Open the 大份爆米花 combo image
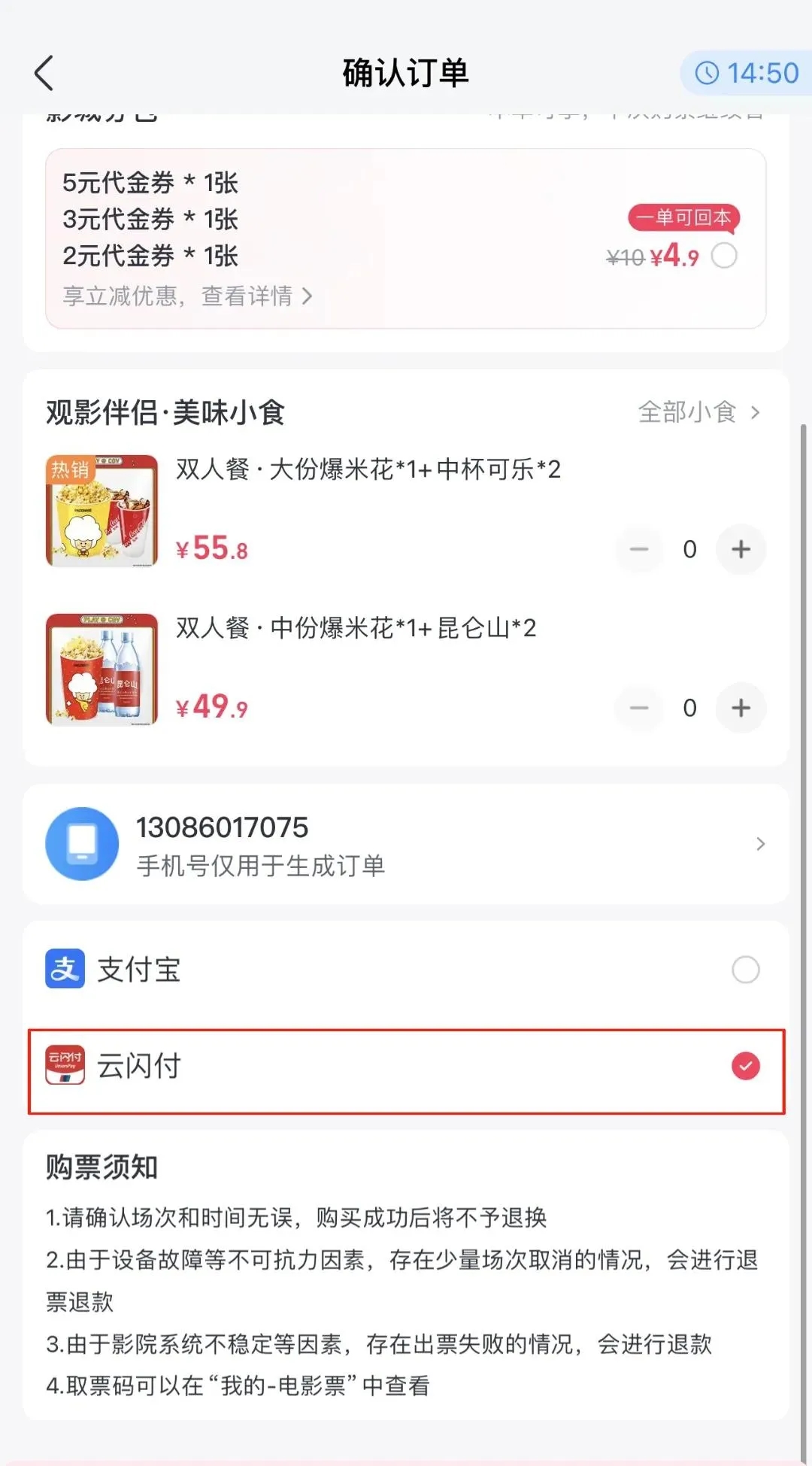 pos(102,511)
